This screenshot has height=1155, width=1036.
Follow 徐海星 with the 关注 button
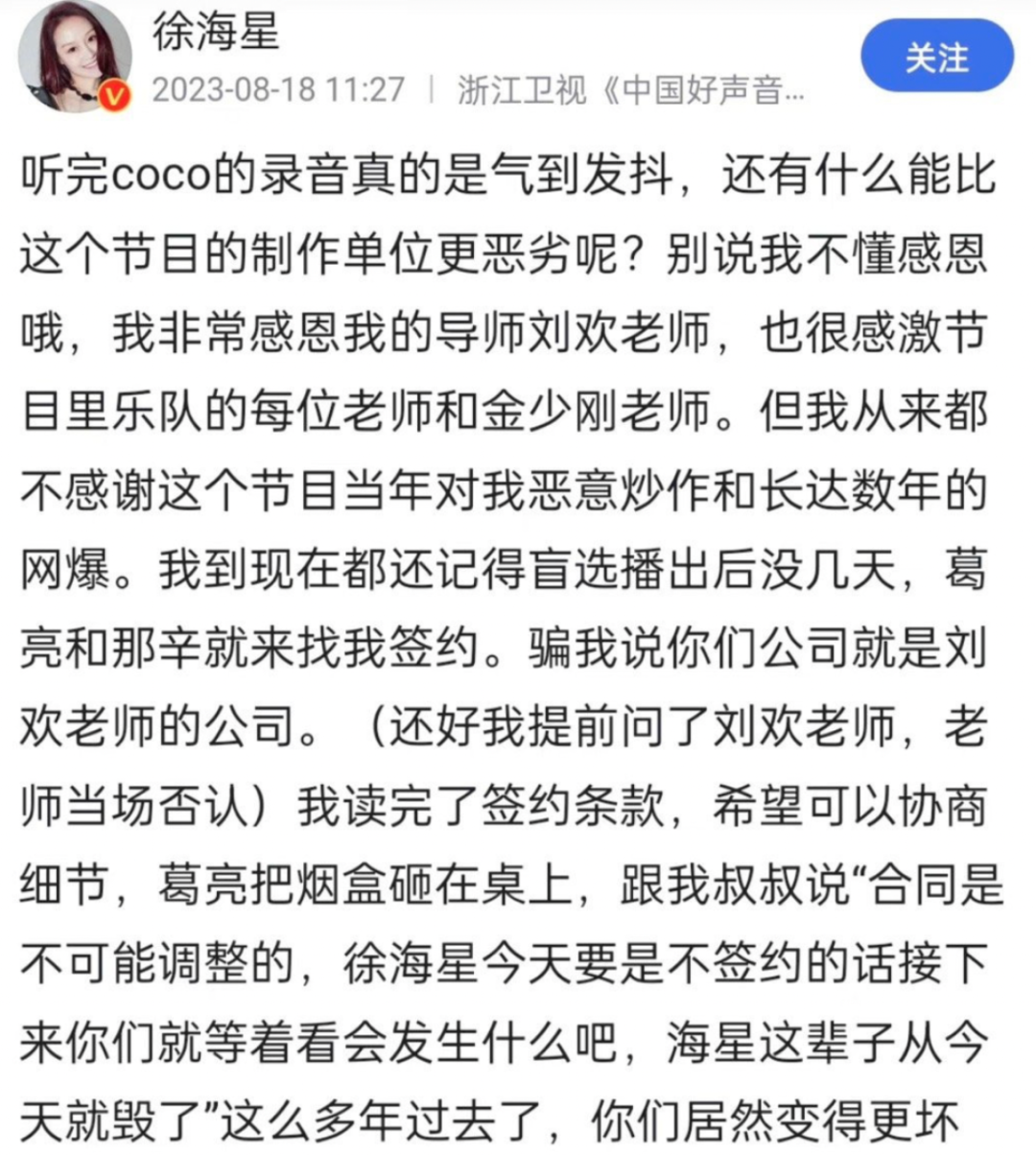(936, 58)
